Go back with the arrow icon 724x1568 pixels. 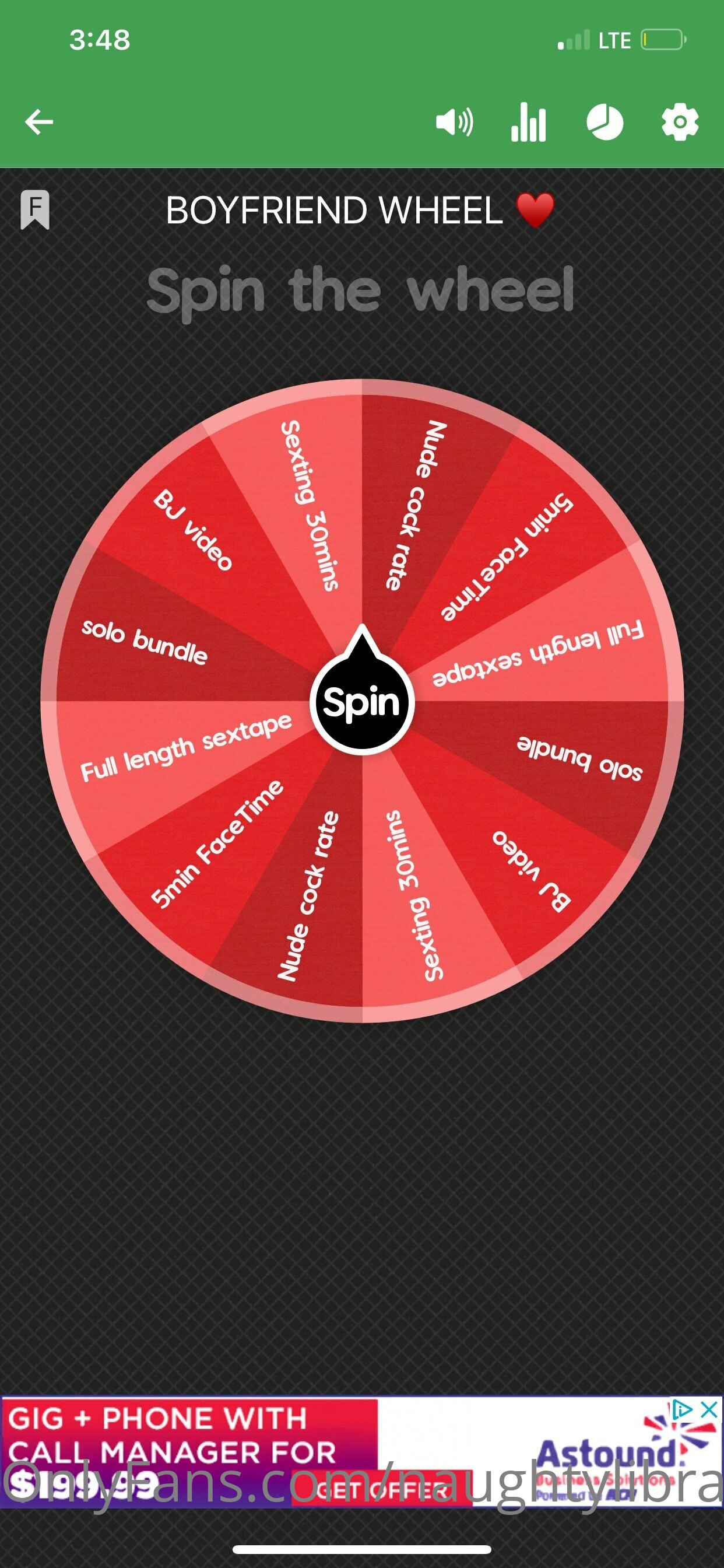pyautogui.click(x=39, y=122)
